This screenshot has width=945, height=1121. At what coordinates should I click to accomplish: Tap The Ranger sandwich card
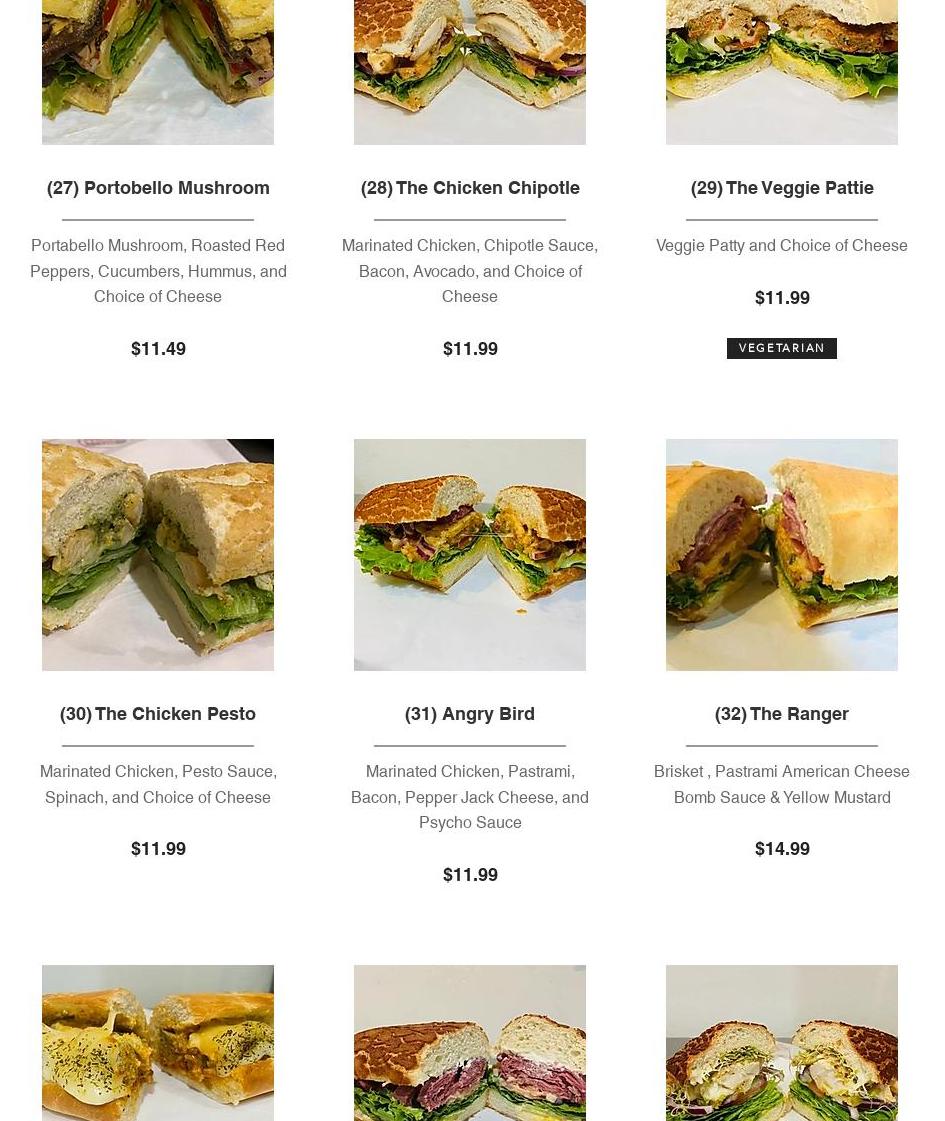(x=782, y=714)
